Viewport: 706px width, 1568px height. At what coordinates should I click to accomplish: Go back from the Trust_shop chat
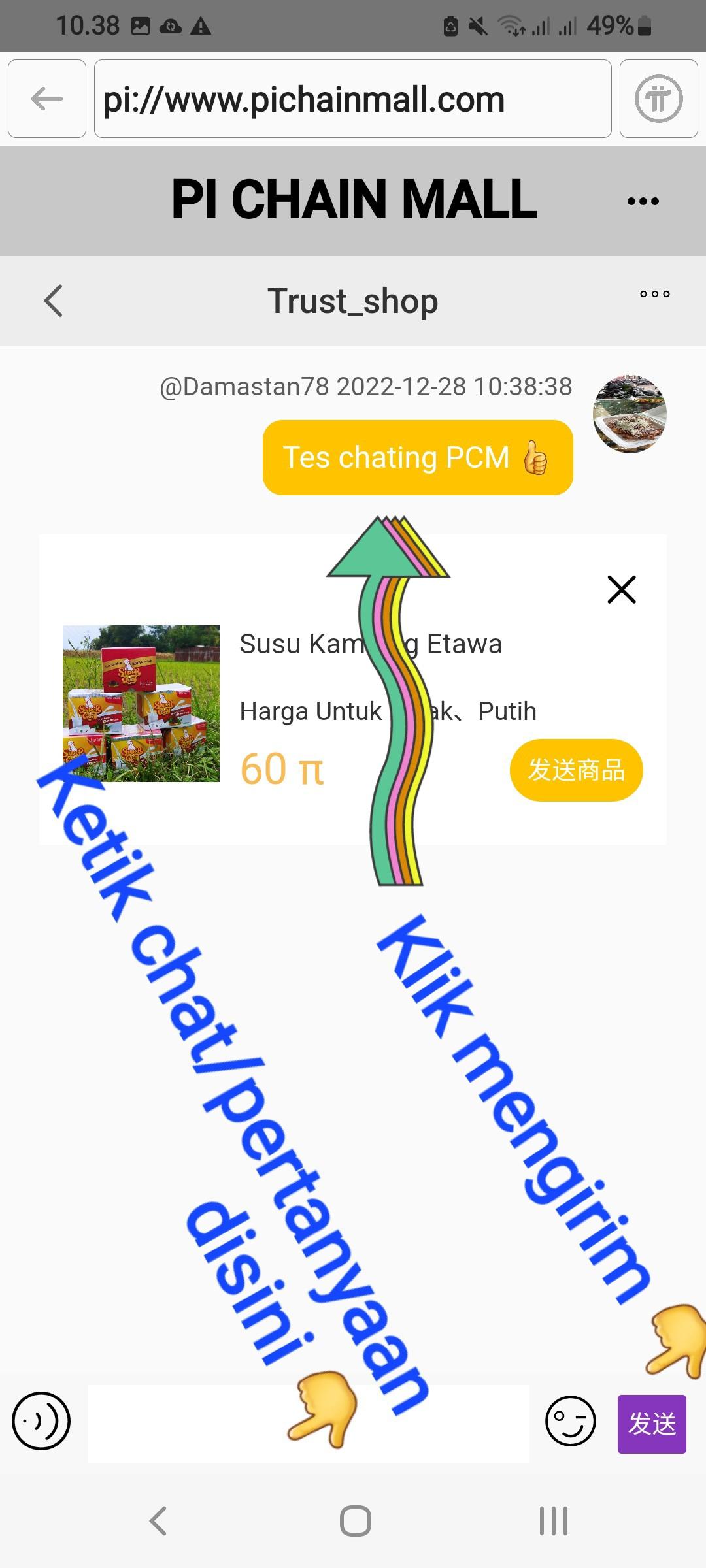(54, 301)
